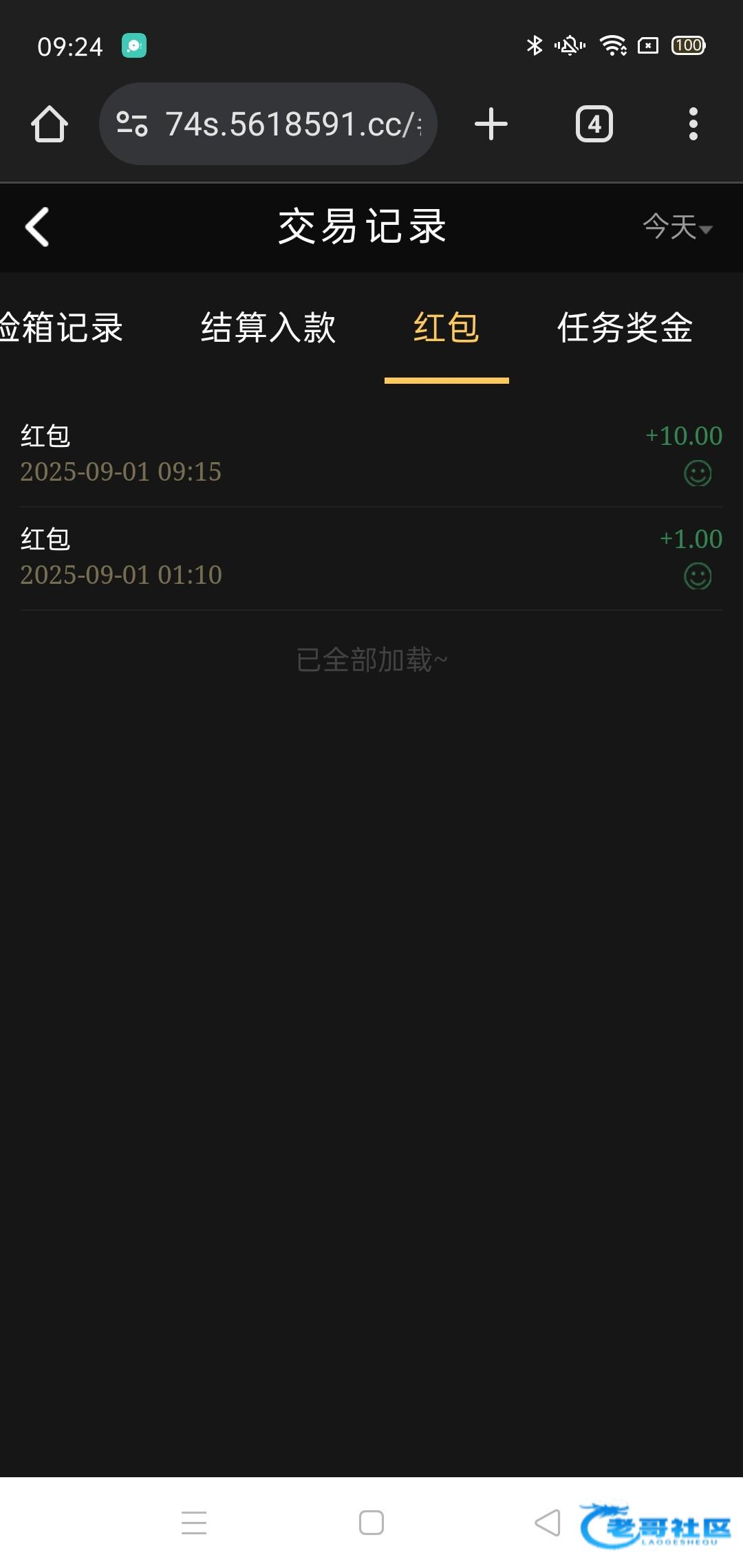Show the open tabs switcher
743x1568 pixels.
[x=594, y=124]
